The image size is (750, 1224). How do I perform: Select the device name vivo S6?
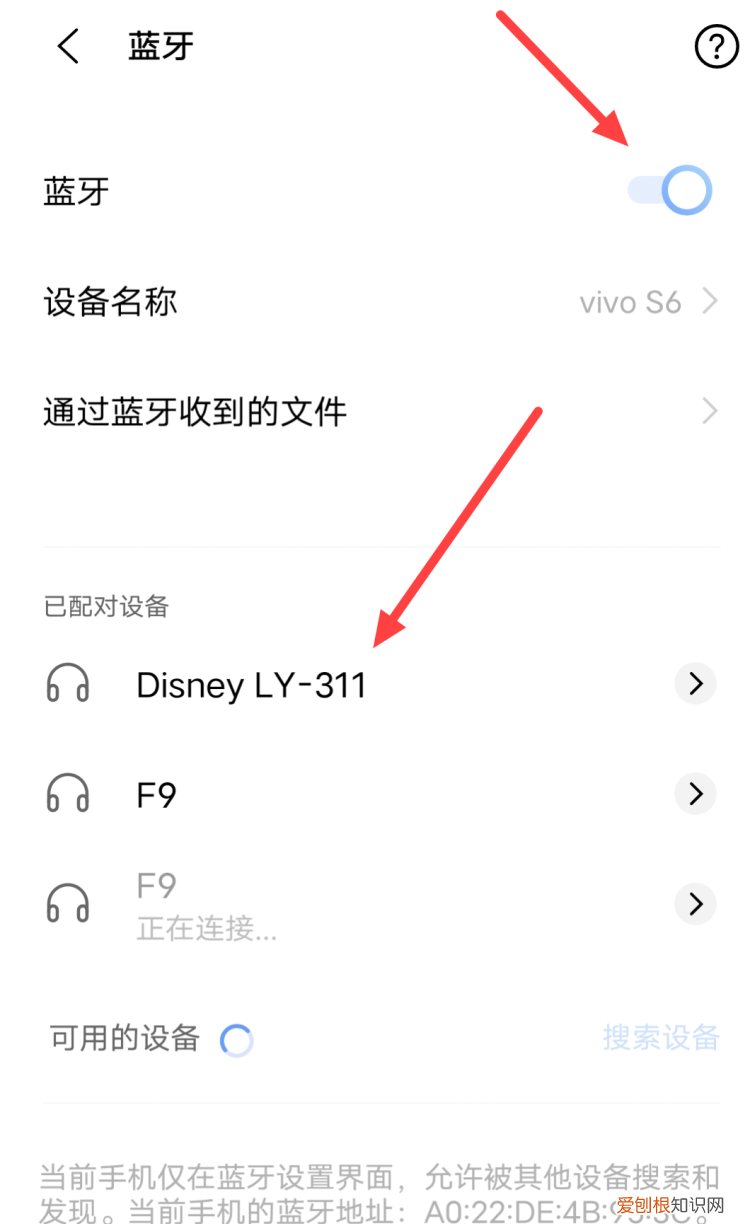pos(630,302)
